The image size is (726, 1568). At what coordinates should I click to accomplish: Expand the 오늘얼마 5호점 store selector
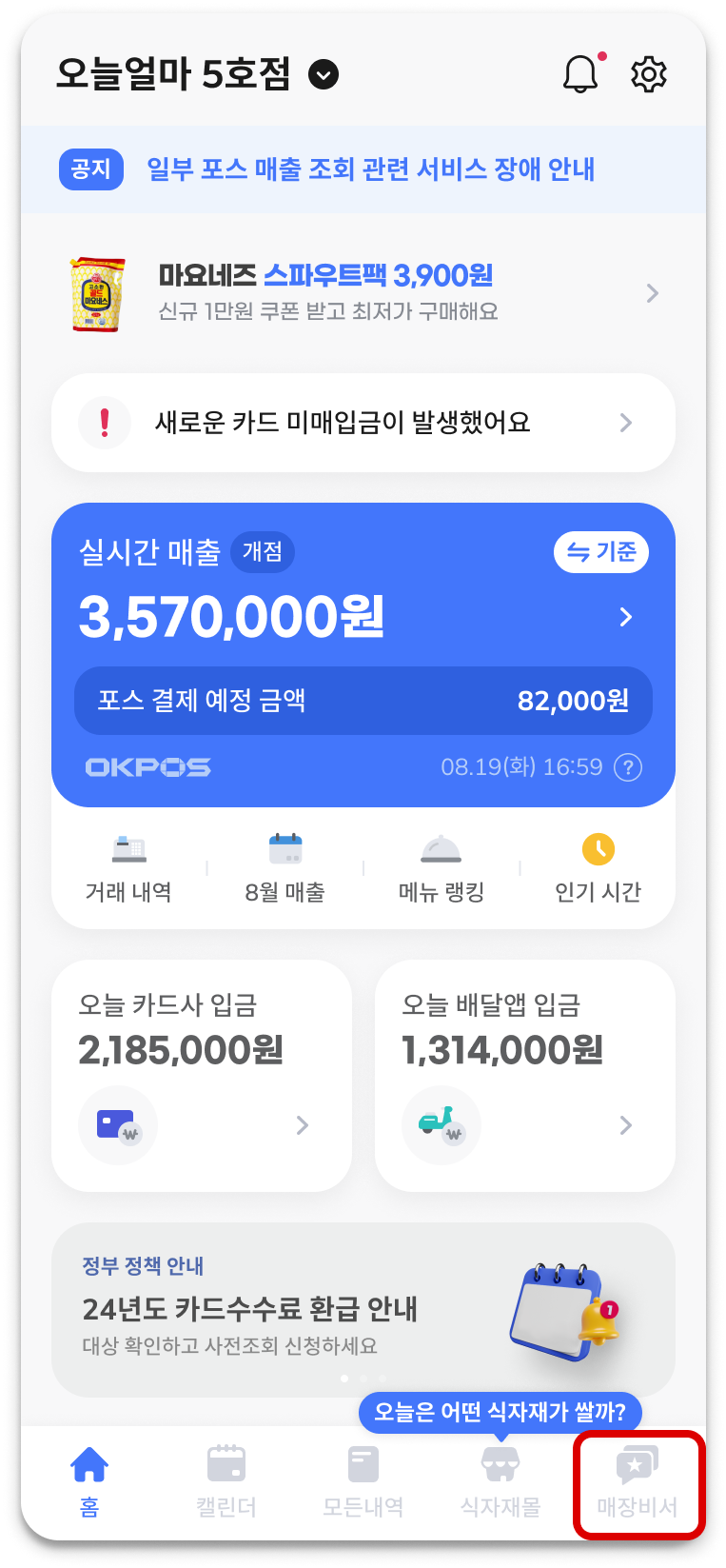pos(324,74)
